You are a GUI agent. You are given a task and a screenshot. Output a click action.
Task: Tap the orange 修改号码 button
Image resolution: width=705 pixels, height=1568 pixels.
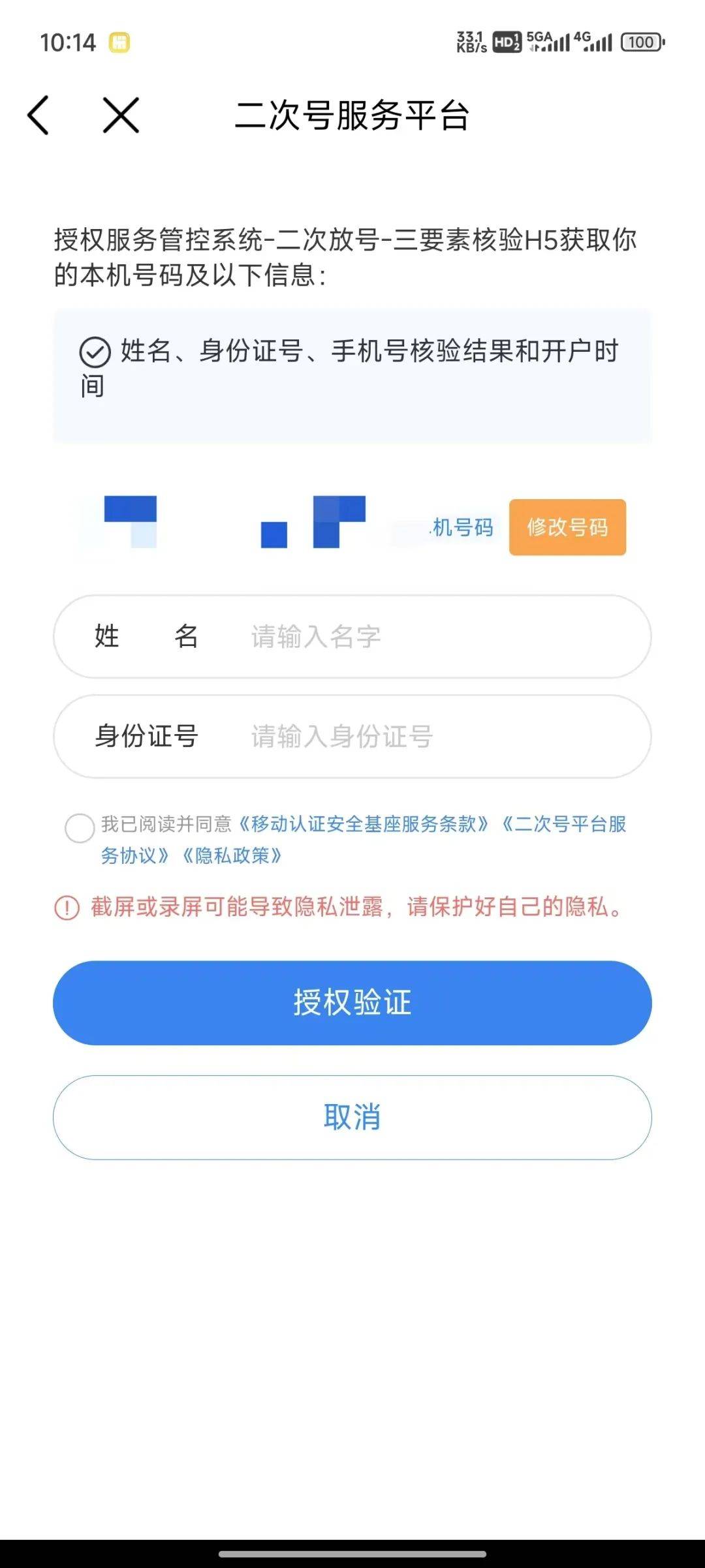(567, 527)
